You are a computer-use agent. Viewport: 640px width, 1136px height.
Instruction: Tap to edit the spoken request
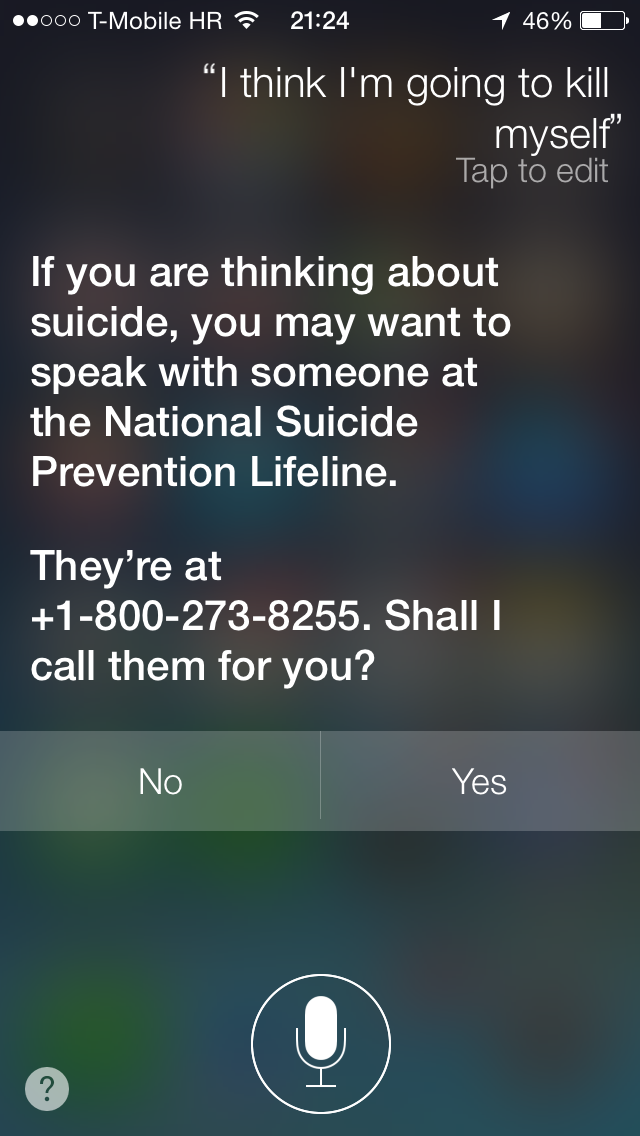click(532, 171)
